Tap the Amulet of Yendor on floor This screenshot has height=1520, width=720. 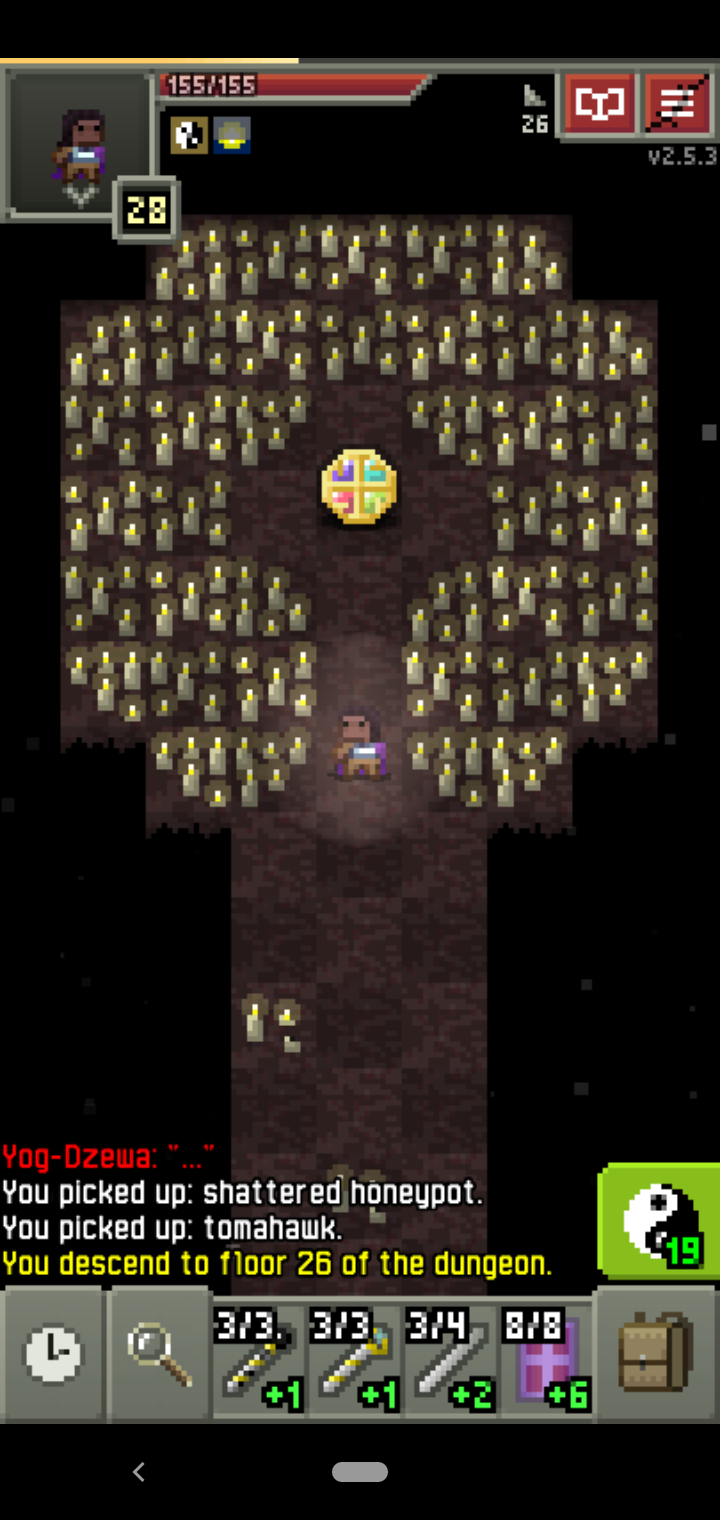click(359, 487)
